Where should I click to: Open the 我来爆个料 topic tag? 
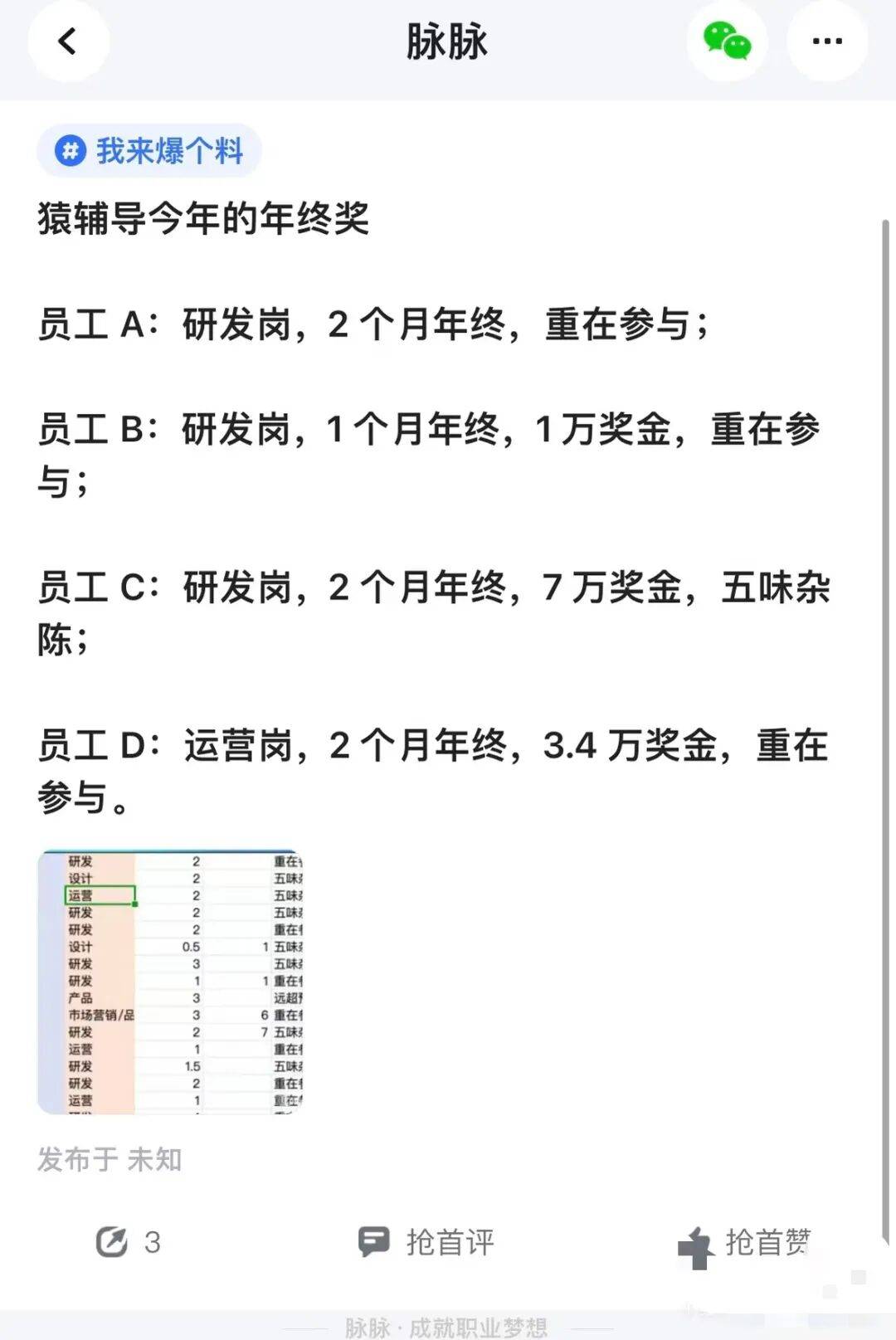[x=149, y=151]
